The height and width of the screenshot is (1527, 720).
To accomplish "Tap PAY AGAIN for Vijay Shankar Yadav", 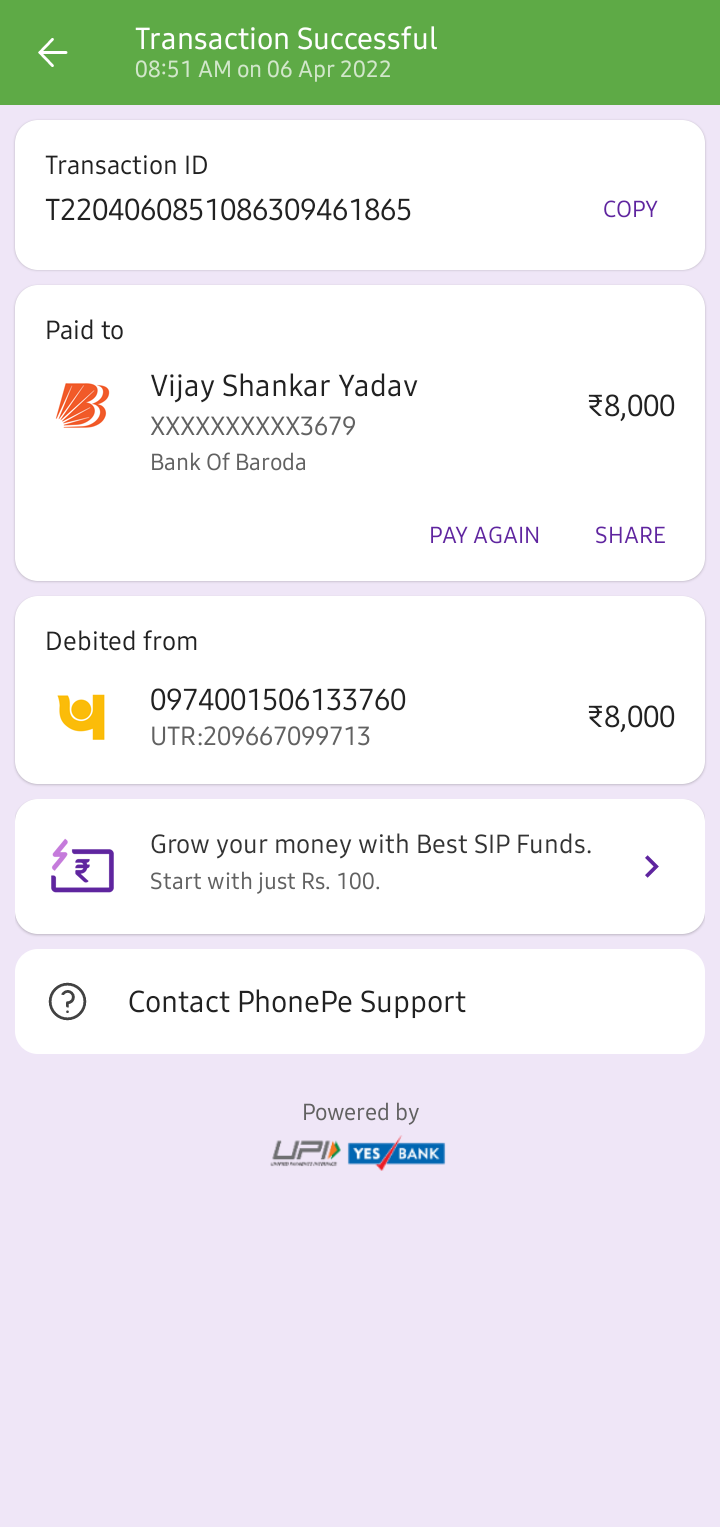I will click(484, 535).
